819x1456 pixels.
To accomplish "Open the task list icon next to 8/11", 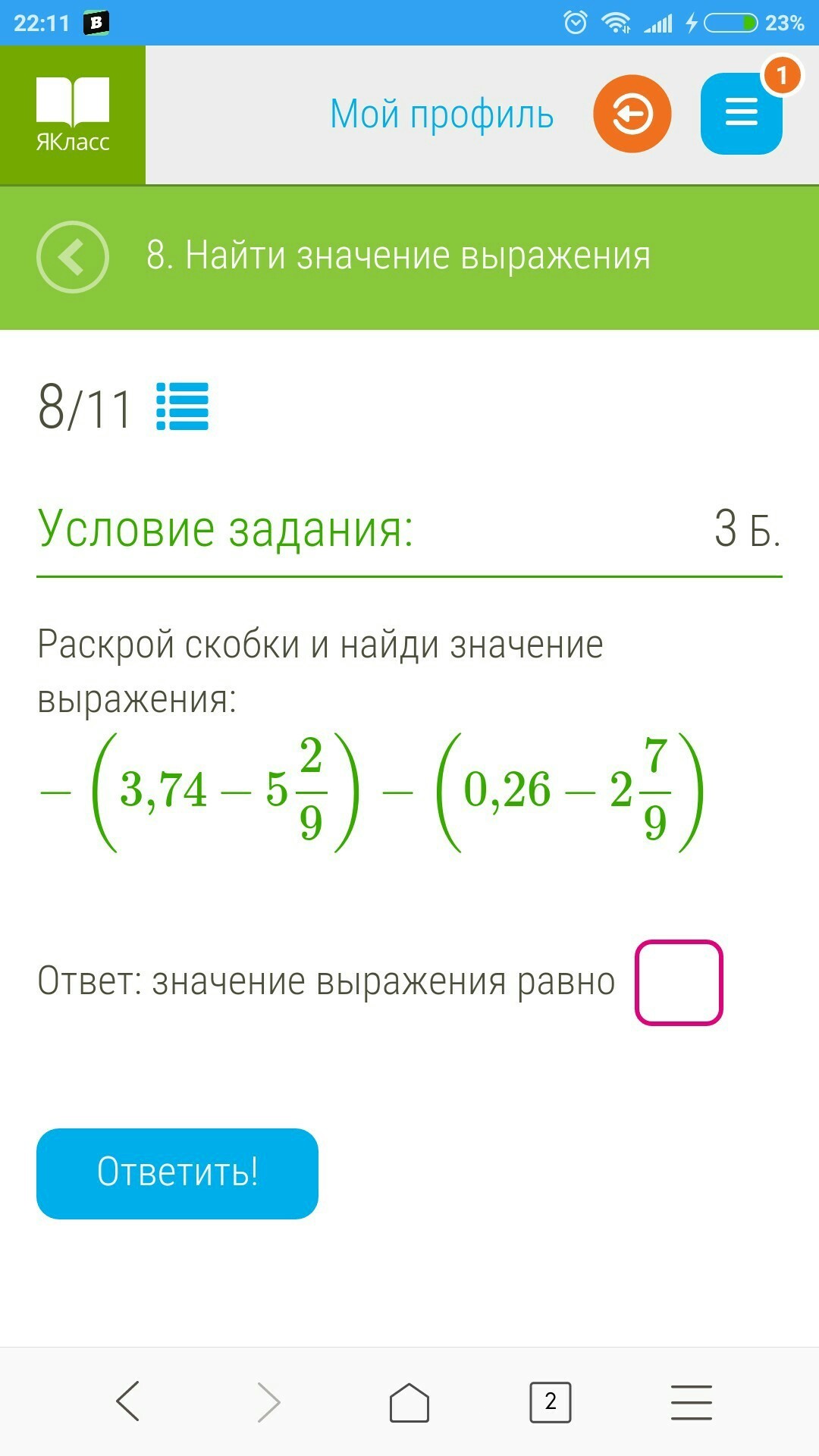I will (182, 406).
